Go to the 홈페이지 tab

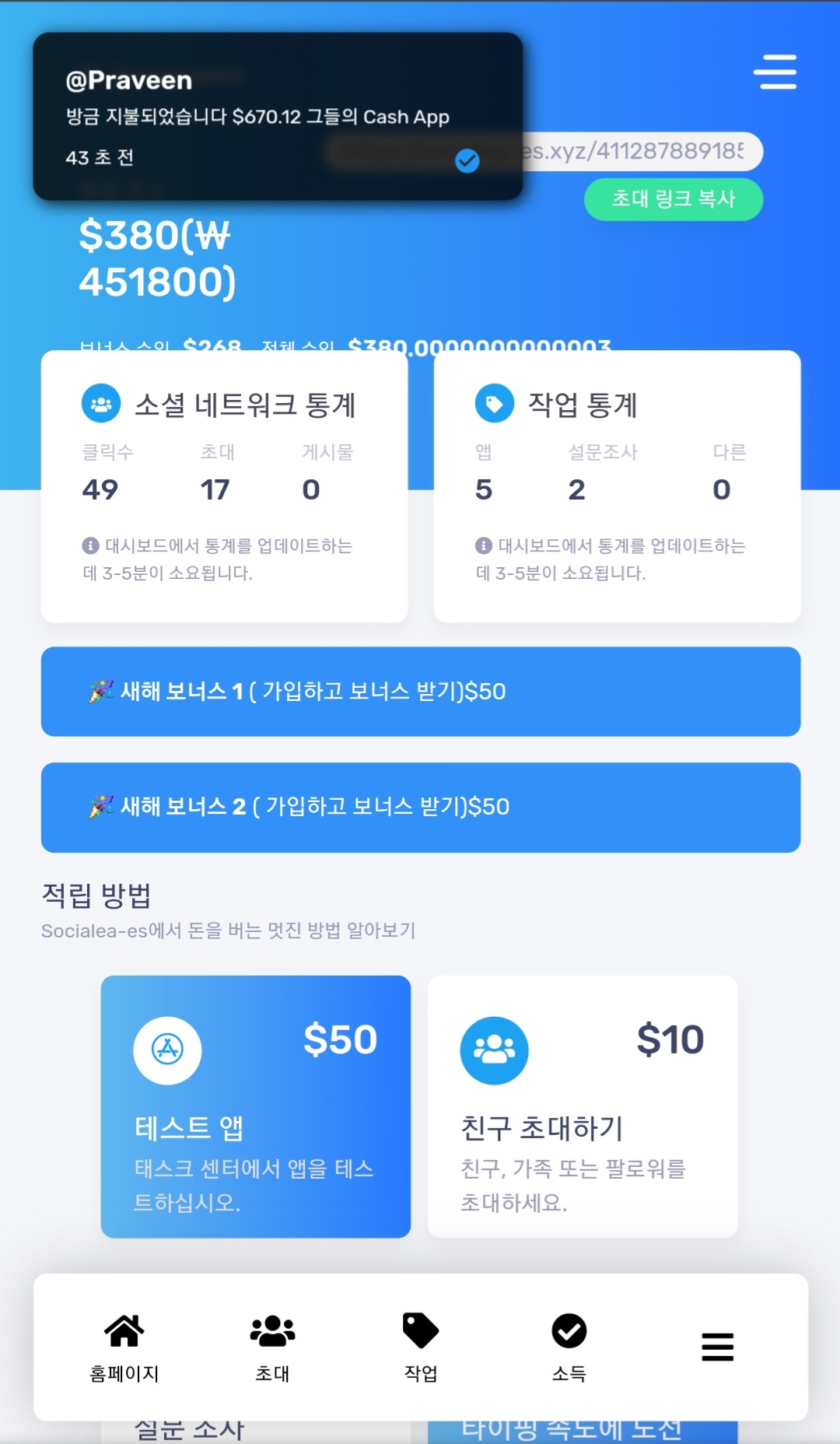coord(124,1348)
